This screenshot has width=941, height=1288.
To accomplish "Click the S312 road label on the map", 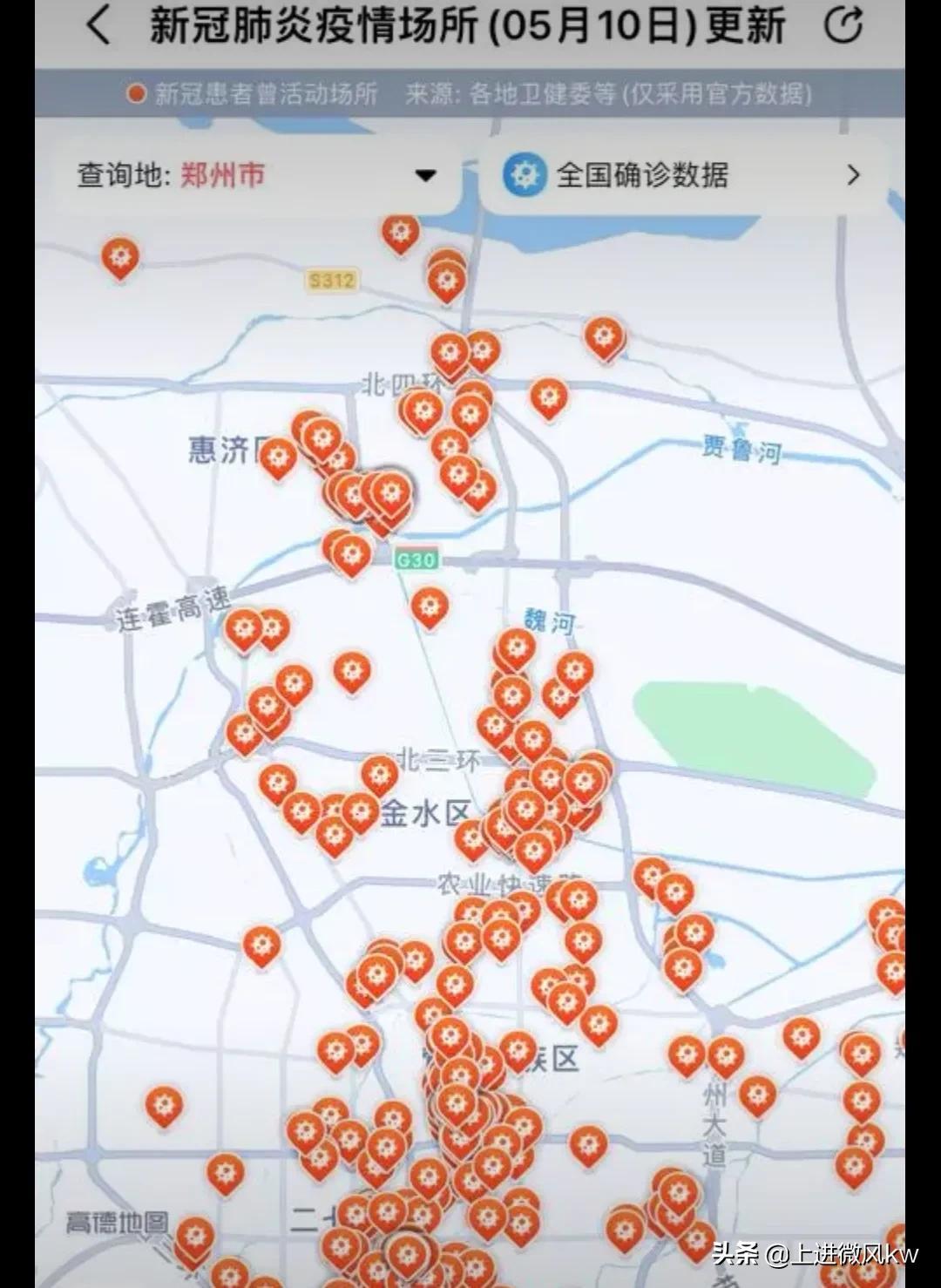I will tap(331, 281).
